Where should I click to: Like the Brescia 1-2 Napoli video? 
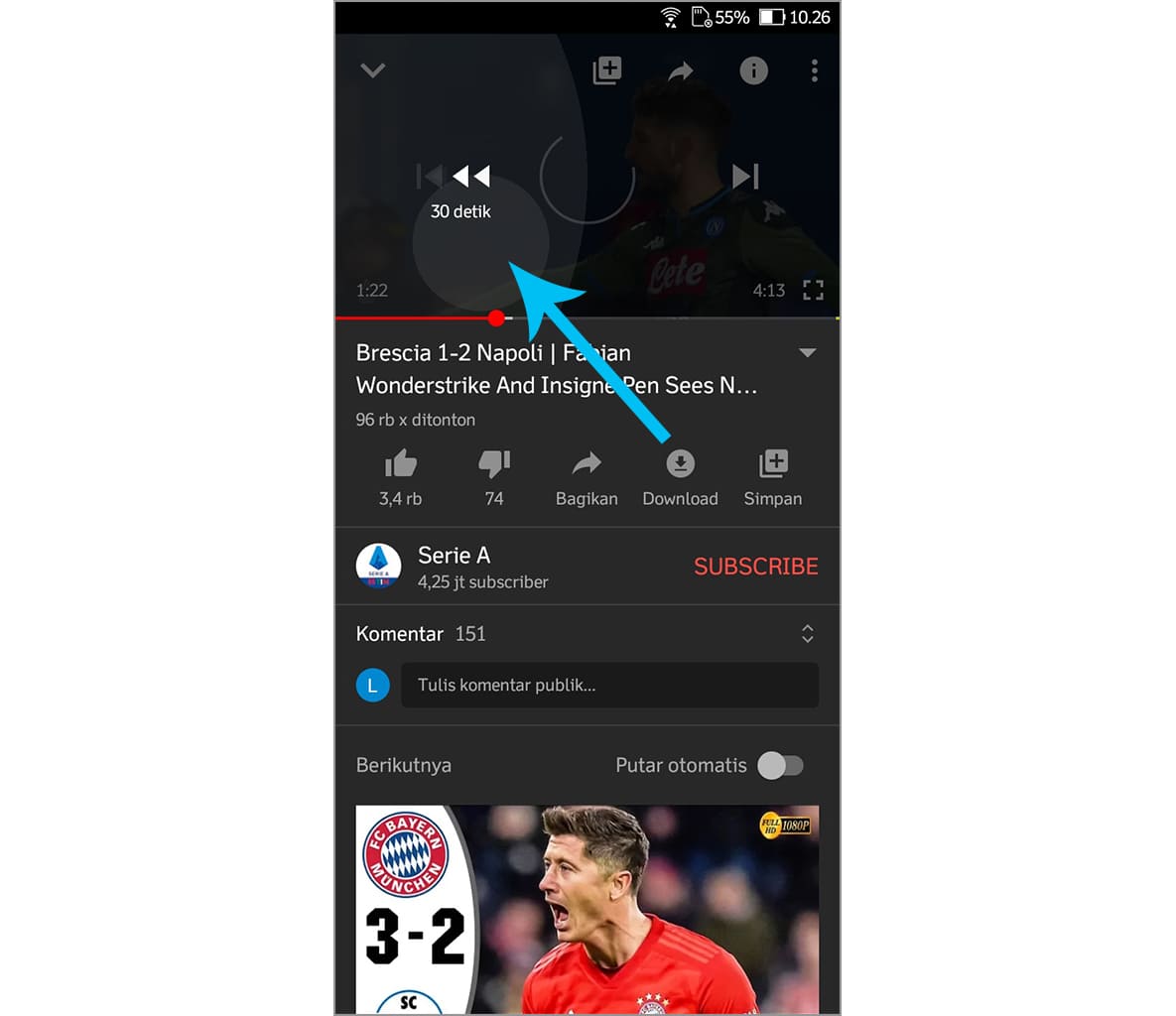pyautogui.click(x=400, y=464)
